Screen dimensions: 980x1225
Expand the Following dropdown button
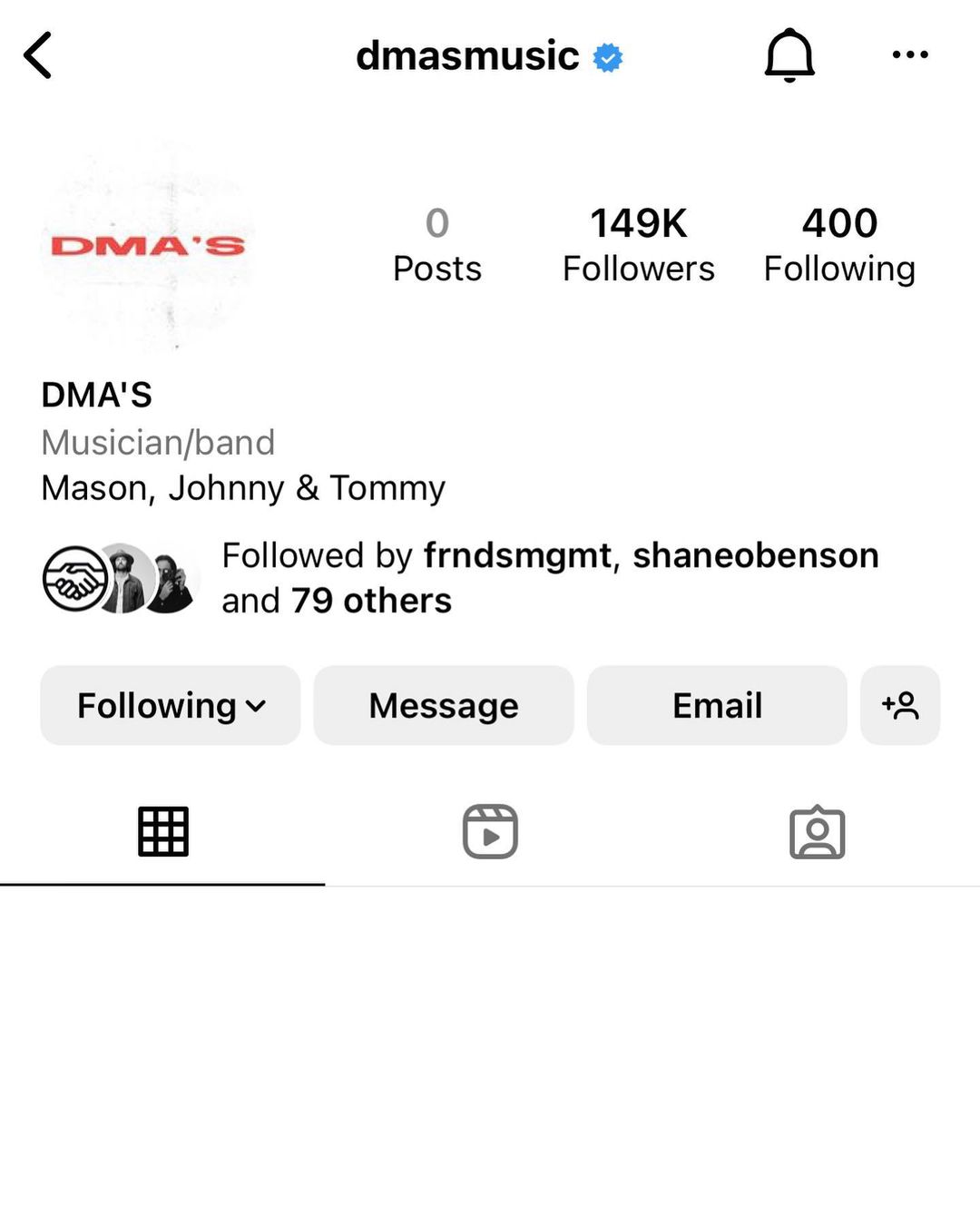point(171,705)
